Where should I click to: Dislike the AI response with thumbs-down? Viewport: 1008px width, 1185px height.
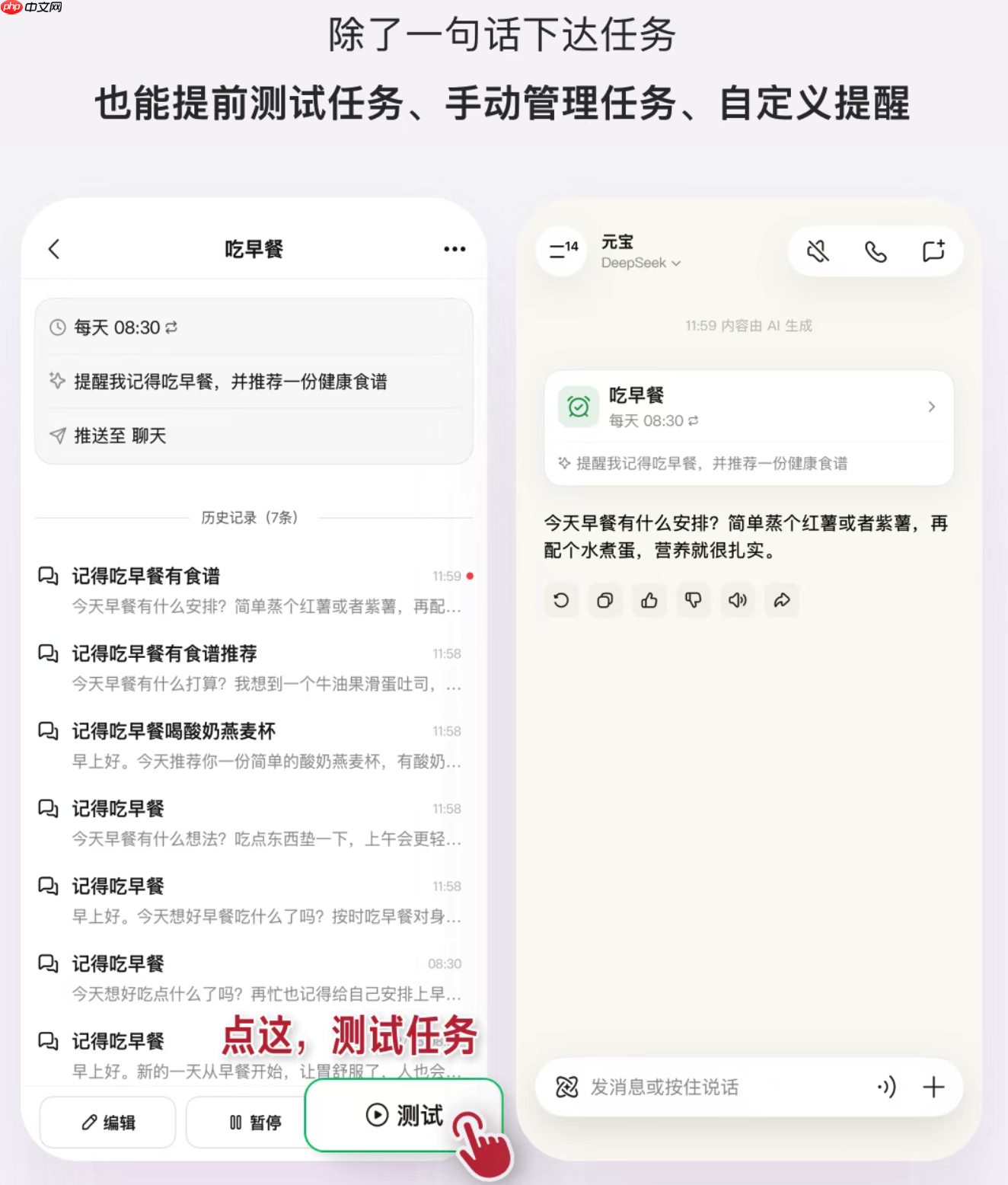(x=694, y=600)
